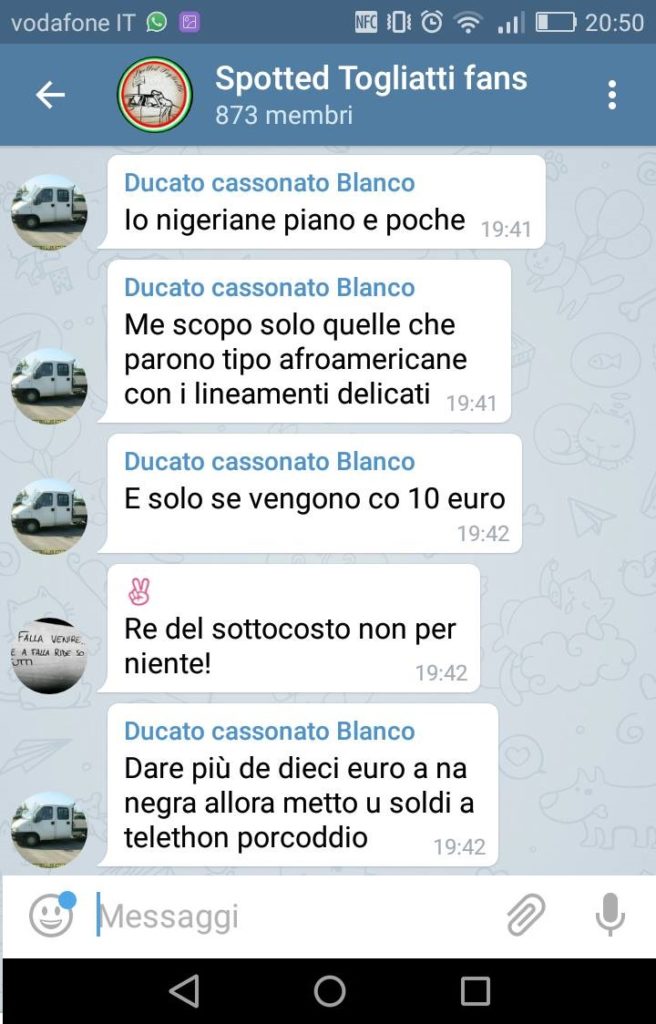Screen dimensions: 656x1024
Task: Open recent apps from navigation bar
Action: (x=475, y=991)
